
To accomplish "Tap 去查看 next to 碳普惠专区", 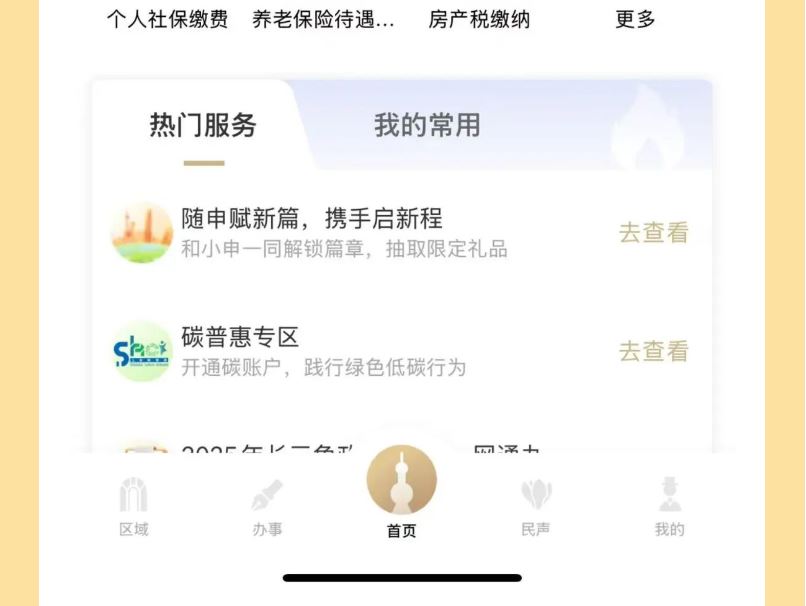I will pyautogui.click(x=654, y=352).
